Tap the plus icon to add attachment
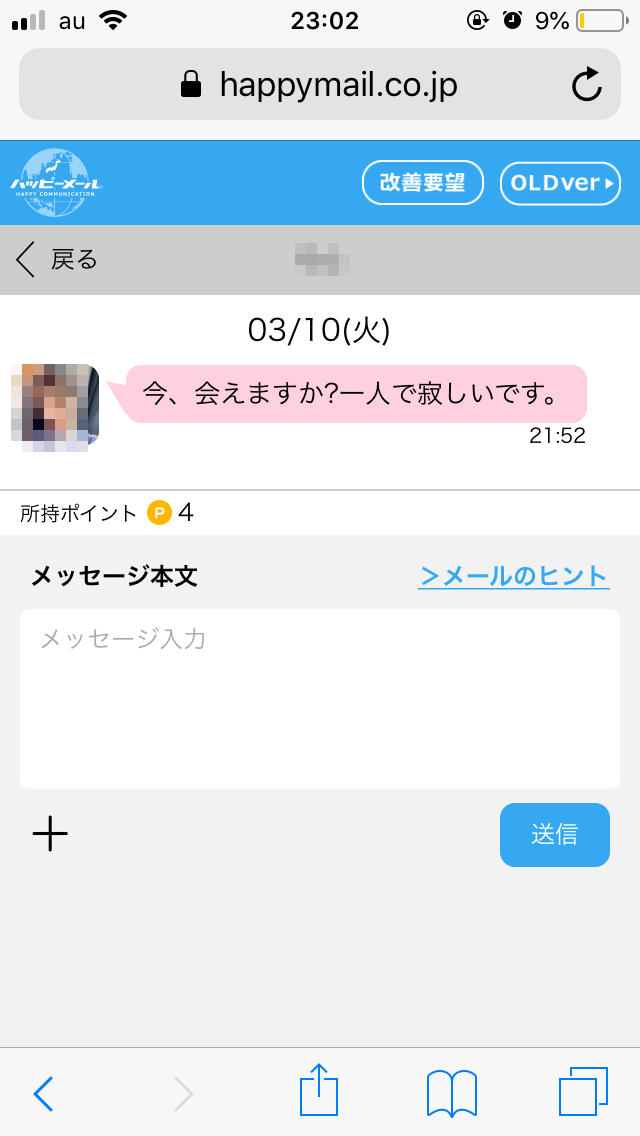The width and height of the screenshot is (640, 1136). (50, 833)
